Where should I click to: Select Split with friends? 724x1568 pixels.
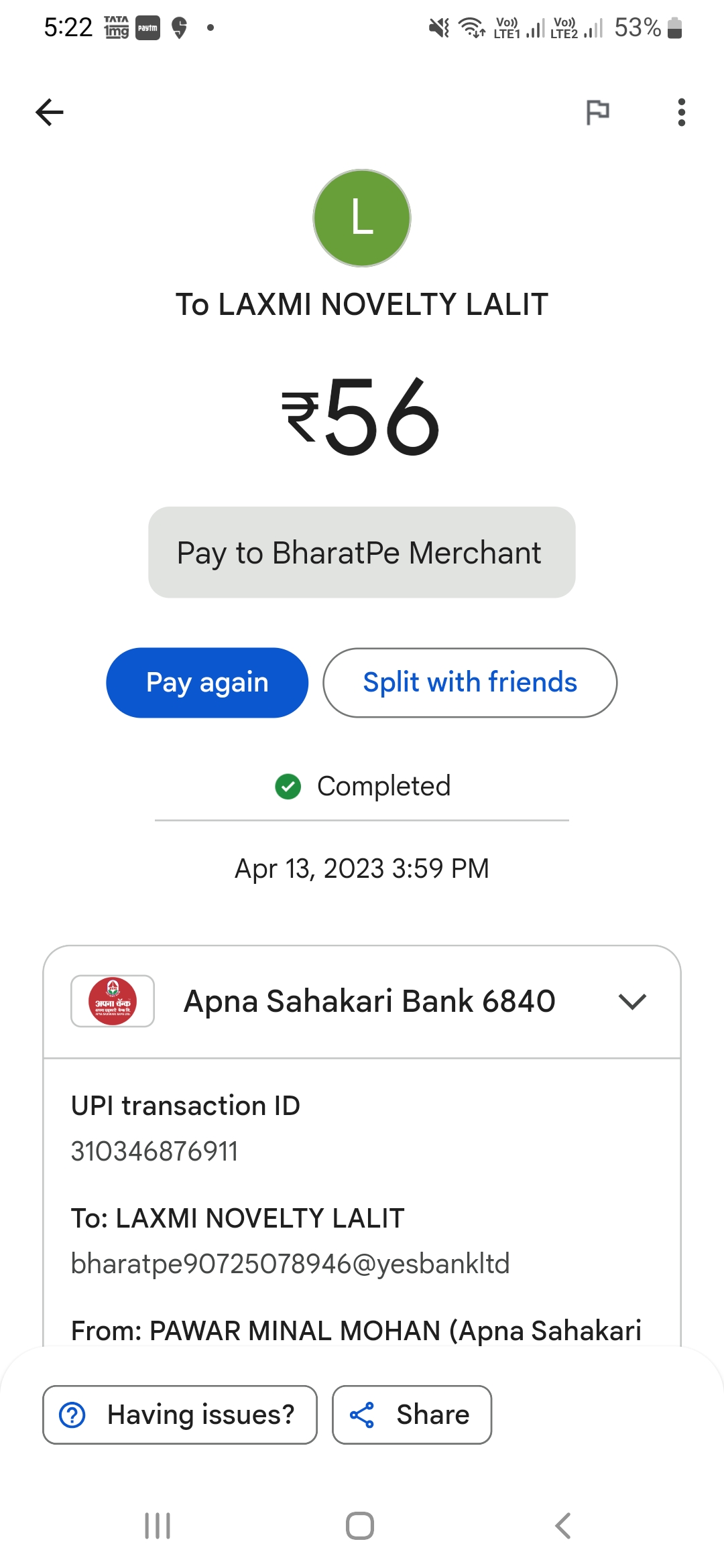click(x=470, y=682)
